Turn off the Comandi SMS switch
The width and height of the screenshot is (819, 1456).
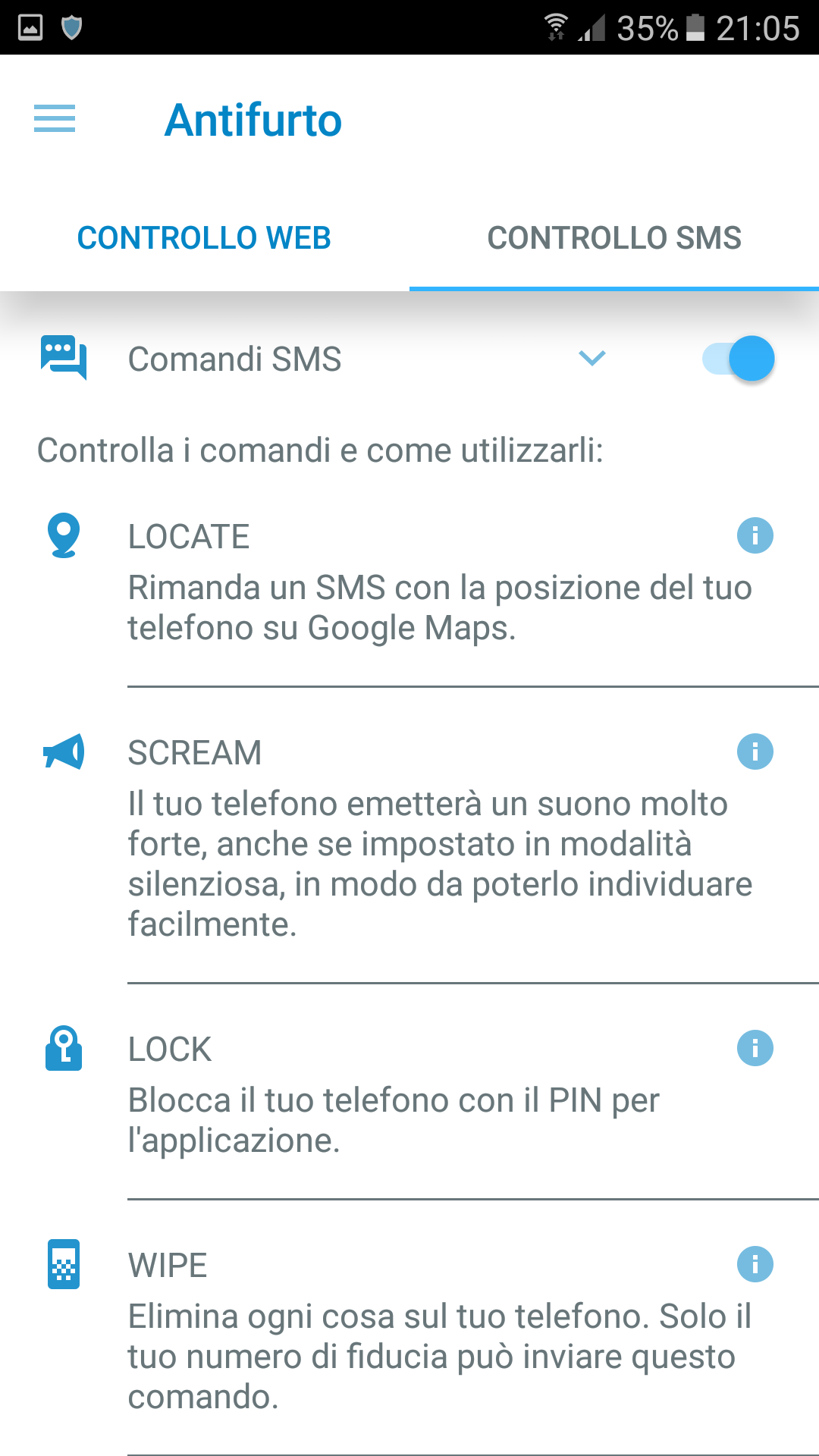click(739, 359)
